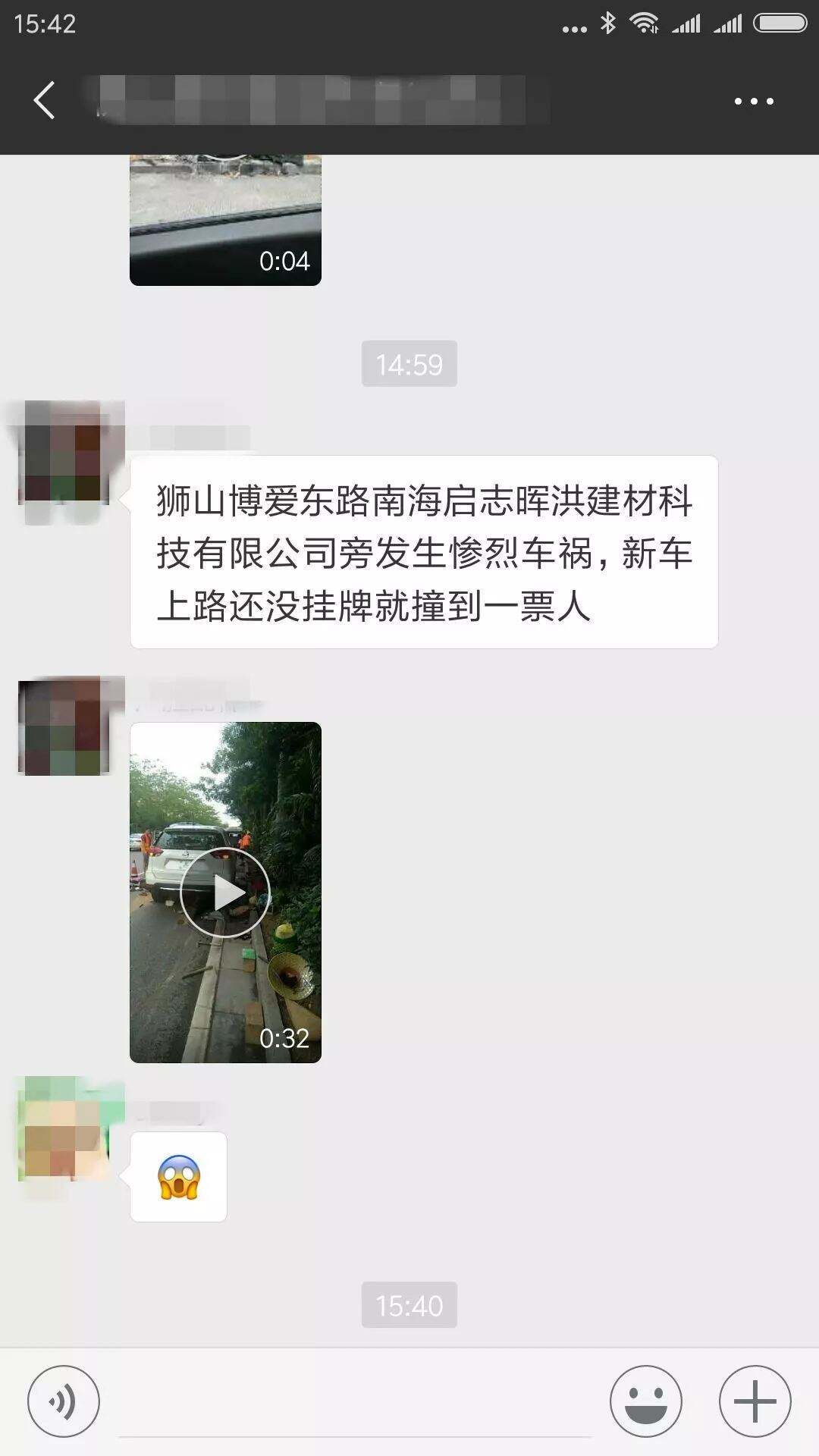Open the chat's three-dot menu
This screenshot has width=819, height=1456.
point(754,101)
